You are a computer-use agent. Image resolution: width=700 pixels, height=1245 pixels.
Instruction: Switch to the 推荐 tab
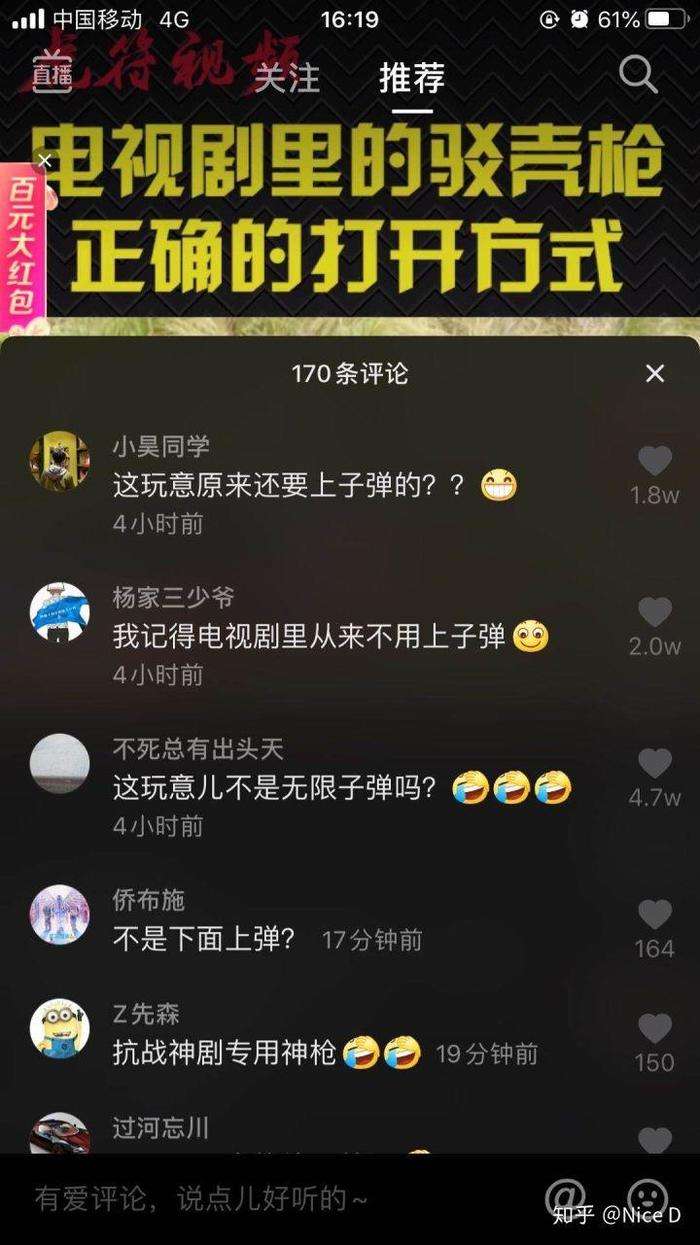pos(411,77)
